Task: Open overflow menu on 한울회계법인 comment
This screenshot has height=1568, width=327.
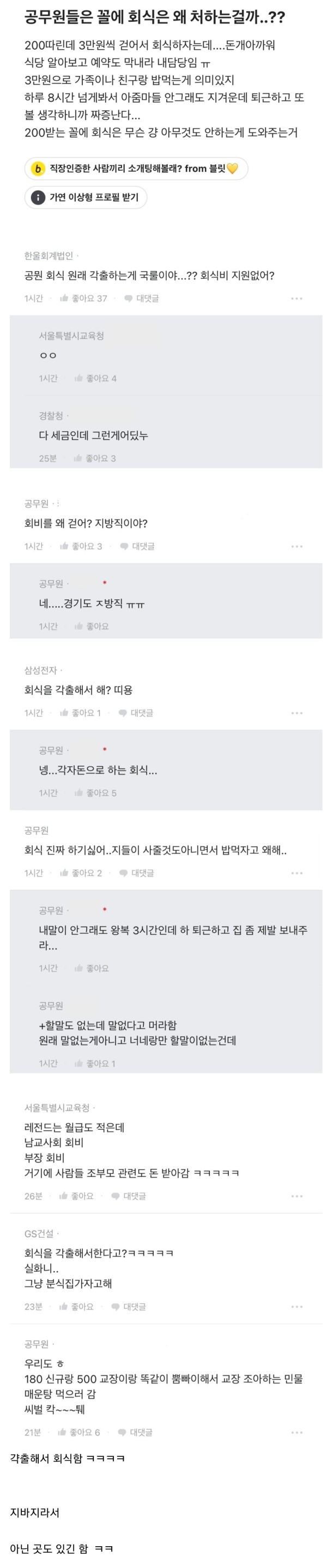Action: click(x=296, y=298)
